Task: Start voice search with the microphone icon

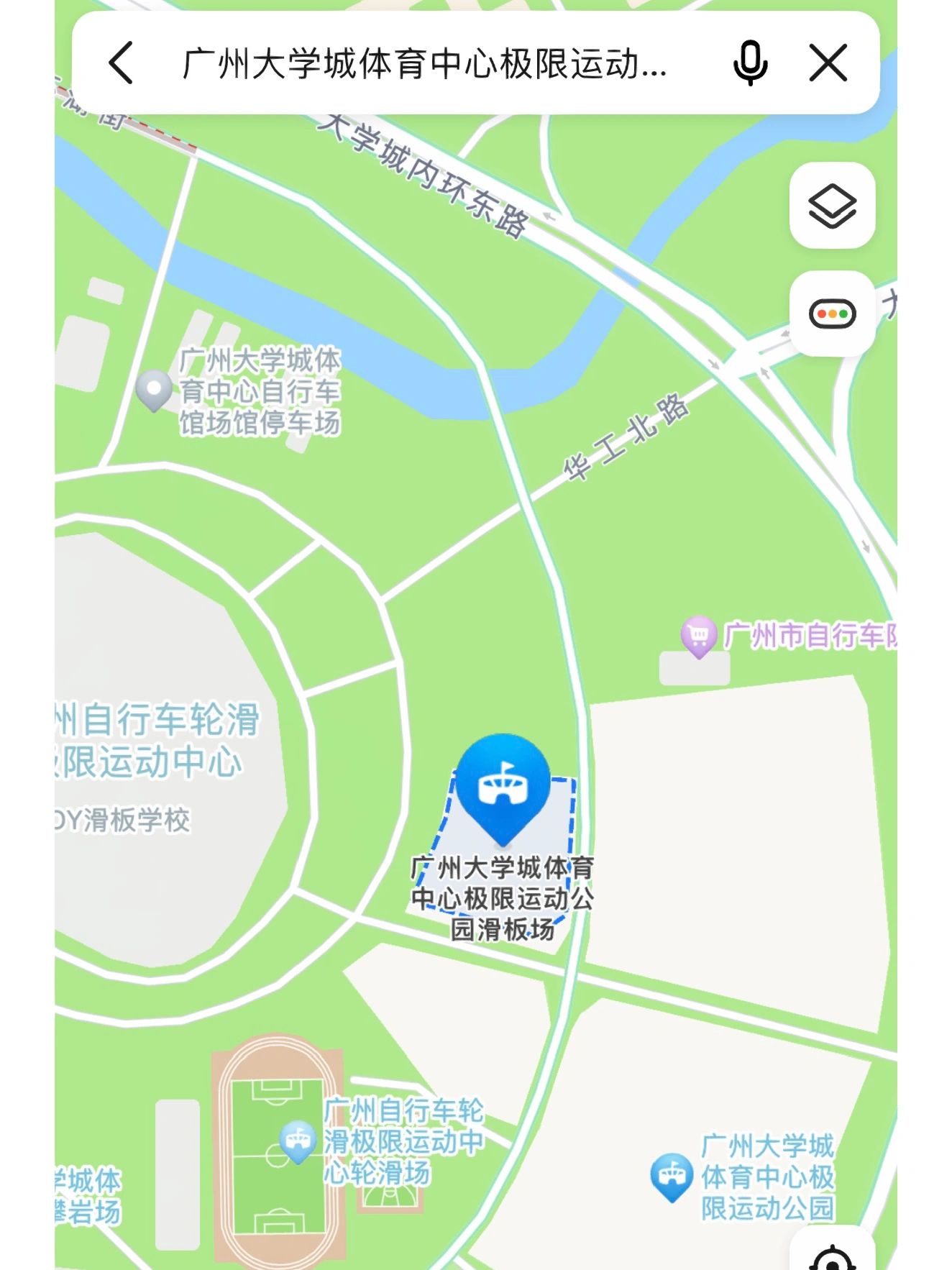Action: point(750,63)
